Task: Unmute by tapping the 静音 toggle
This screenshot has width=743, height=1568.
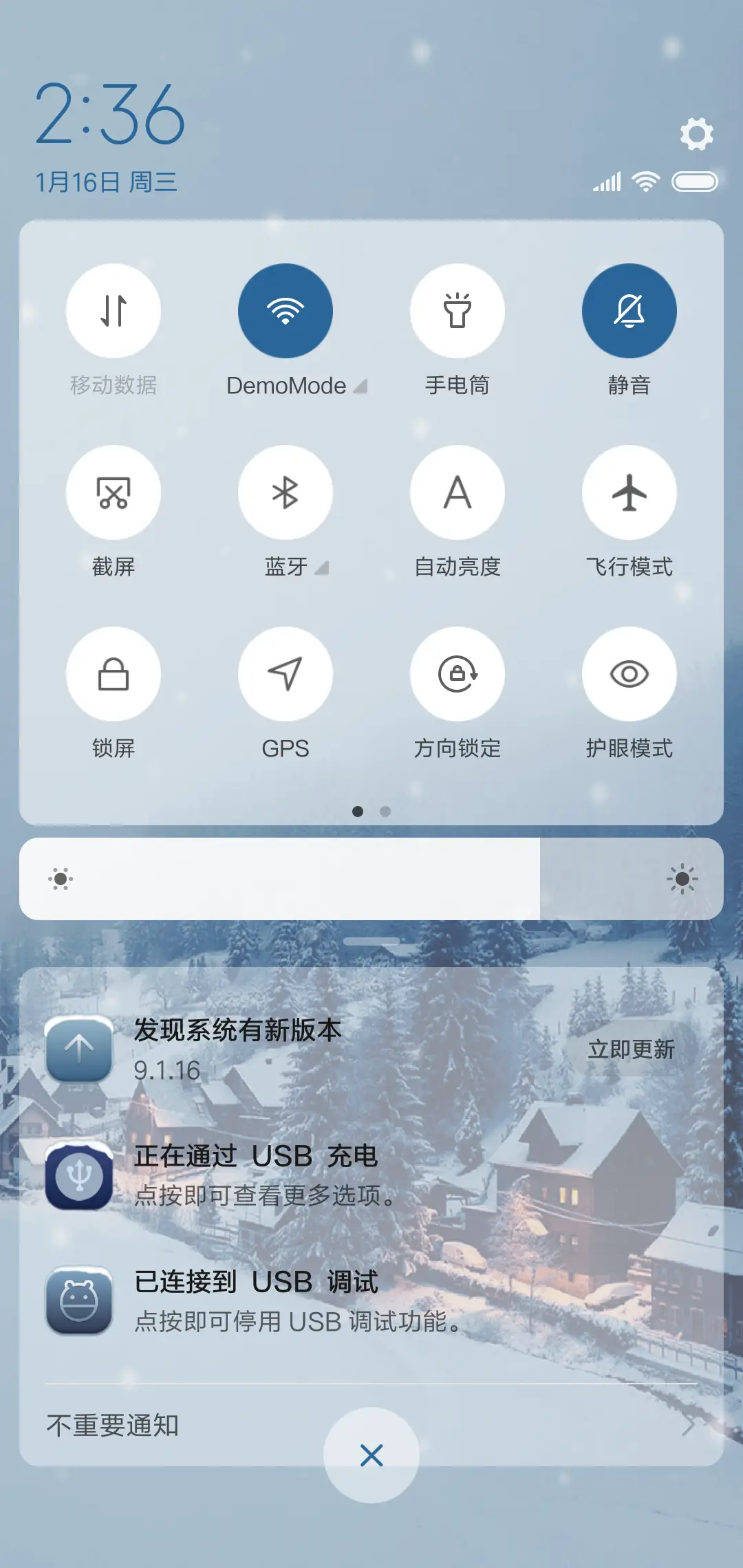Action: pos(629,311)
